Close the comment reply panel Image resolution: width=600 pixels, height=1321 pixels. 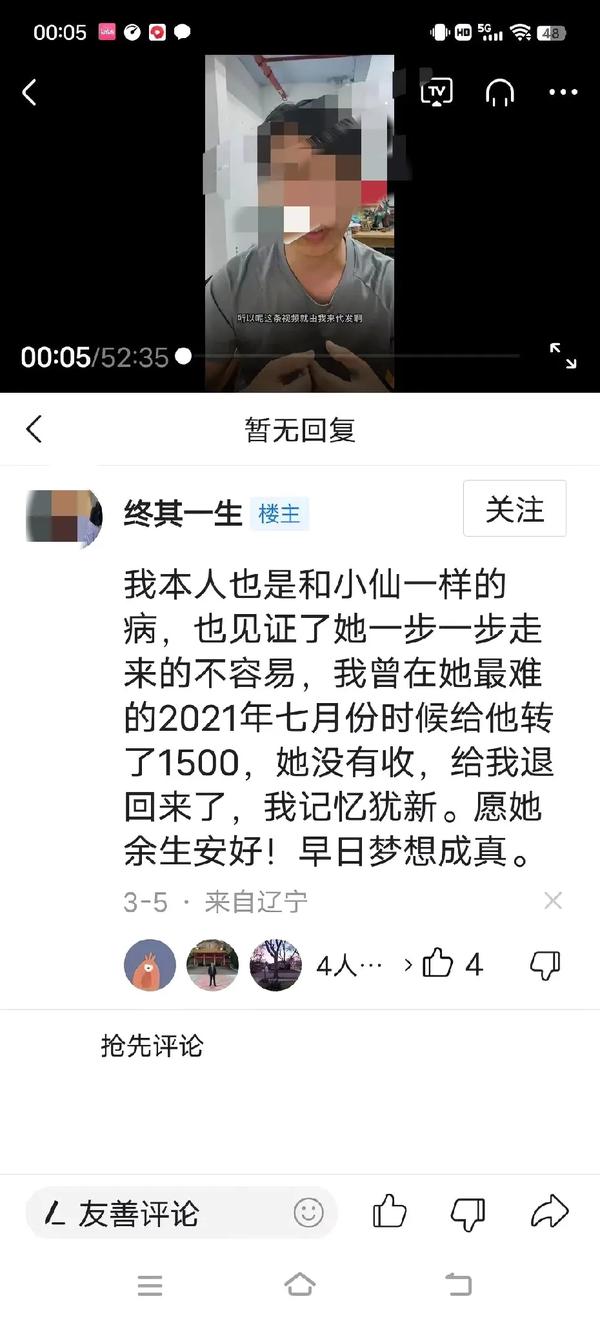pos(34,430)
